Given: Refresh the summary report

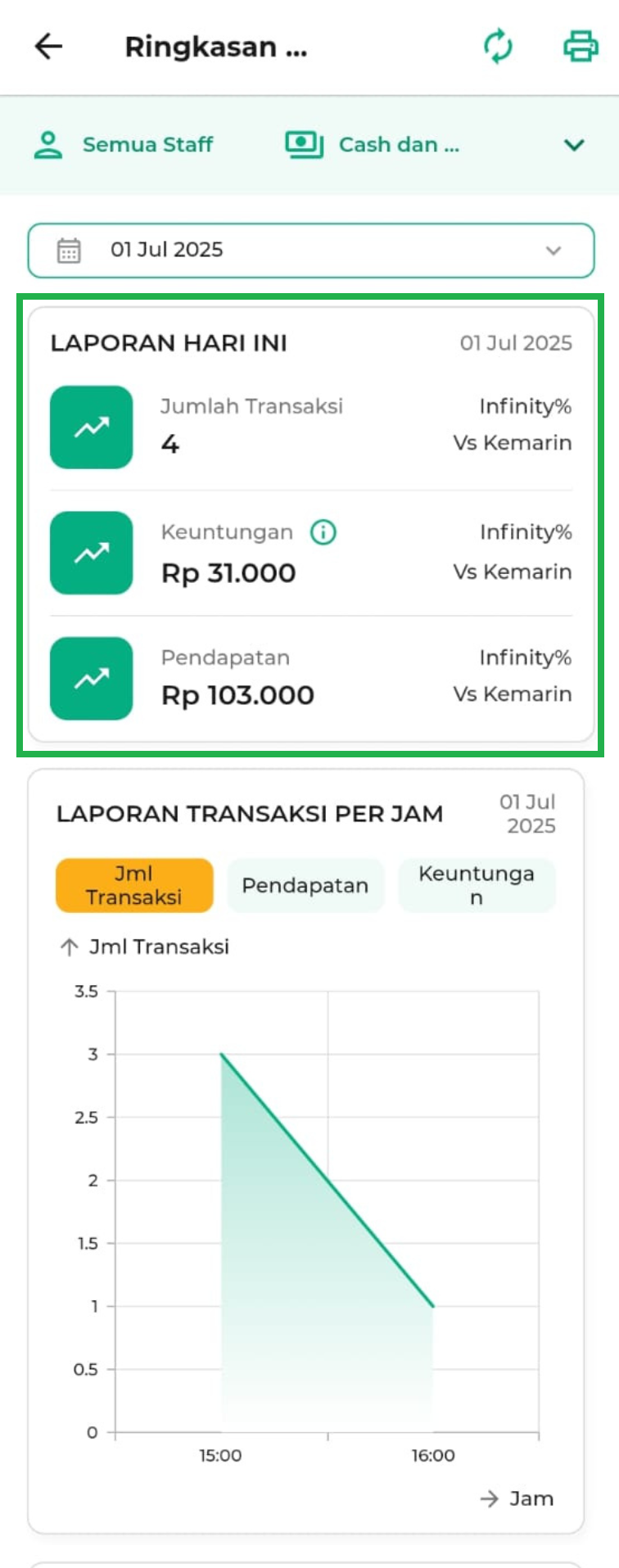Looking at the screenshot, I should pos(498,47).
